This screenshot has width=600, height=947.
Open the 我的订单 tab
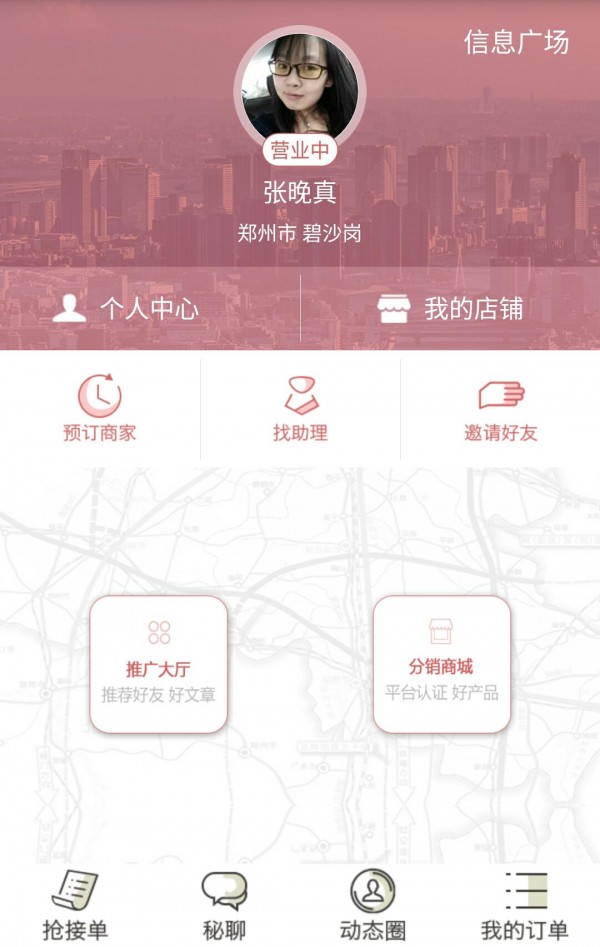(x=524, y=905)
